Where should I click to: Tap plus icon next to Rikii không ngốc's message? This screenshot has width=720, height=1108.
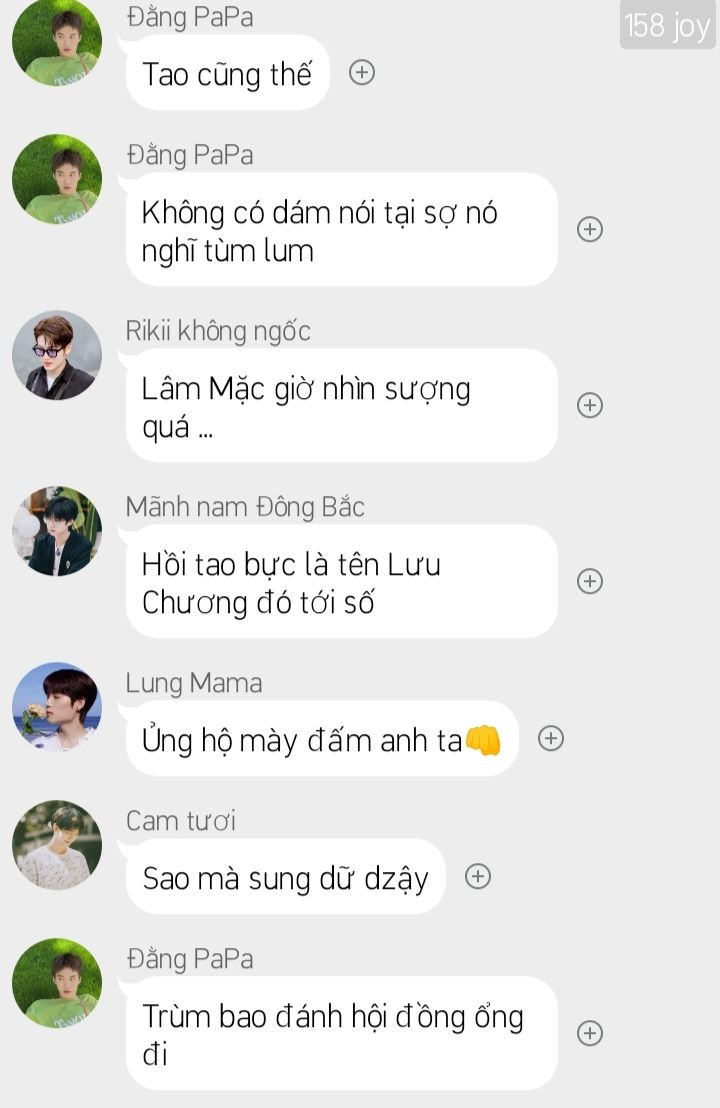pyautogui.click(x=590, y=405)
